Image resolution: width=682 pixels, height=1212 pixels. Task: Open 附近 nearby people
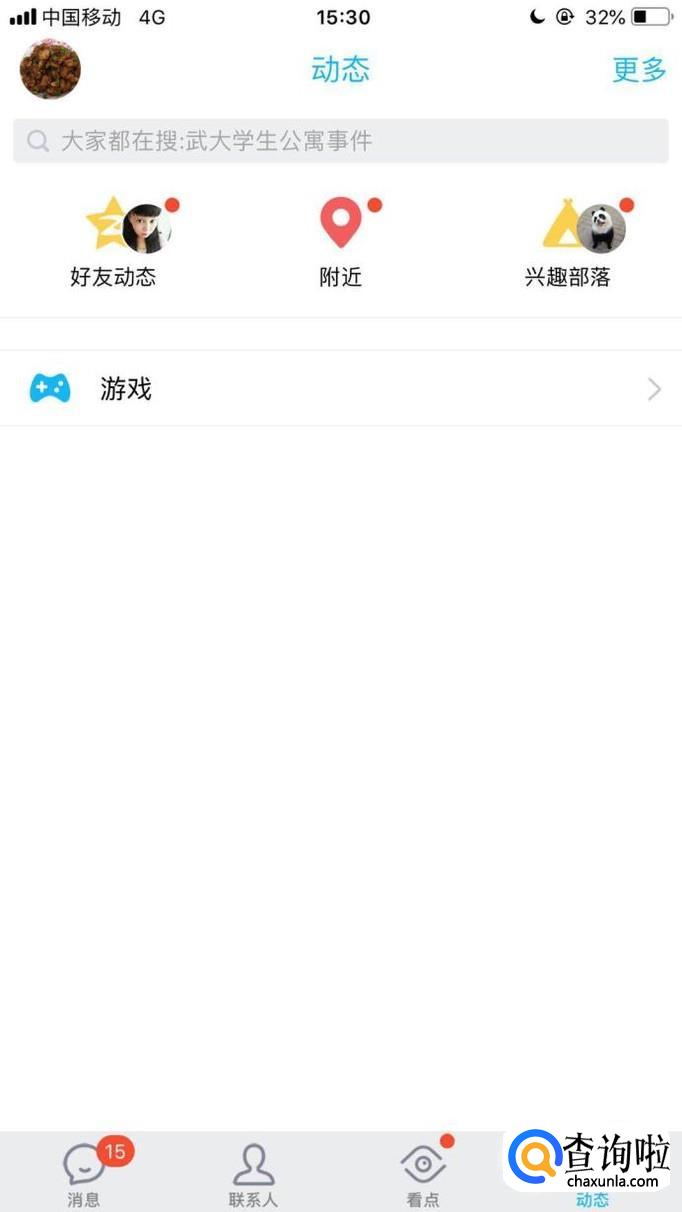click(x=341, y=242)
